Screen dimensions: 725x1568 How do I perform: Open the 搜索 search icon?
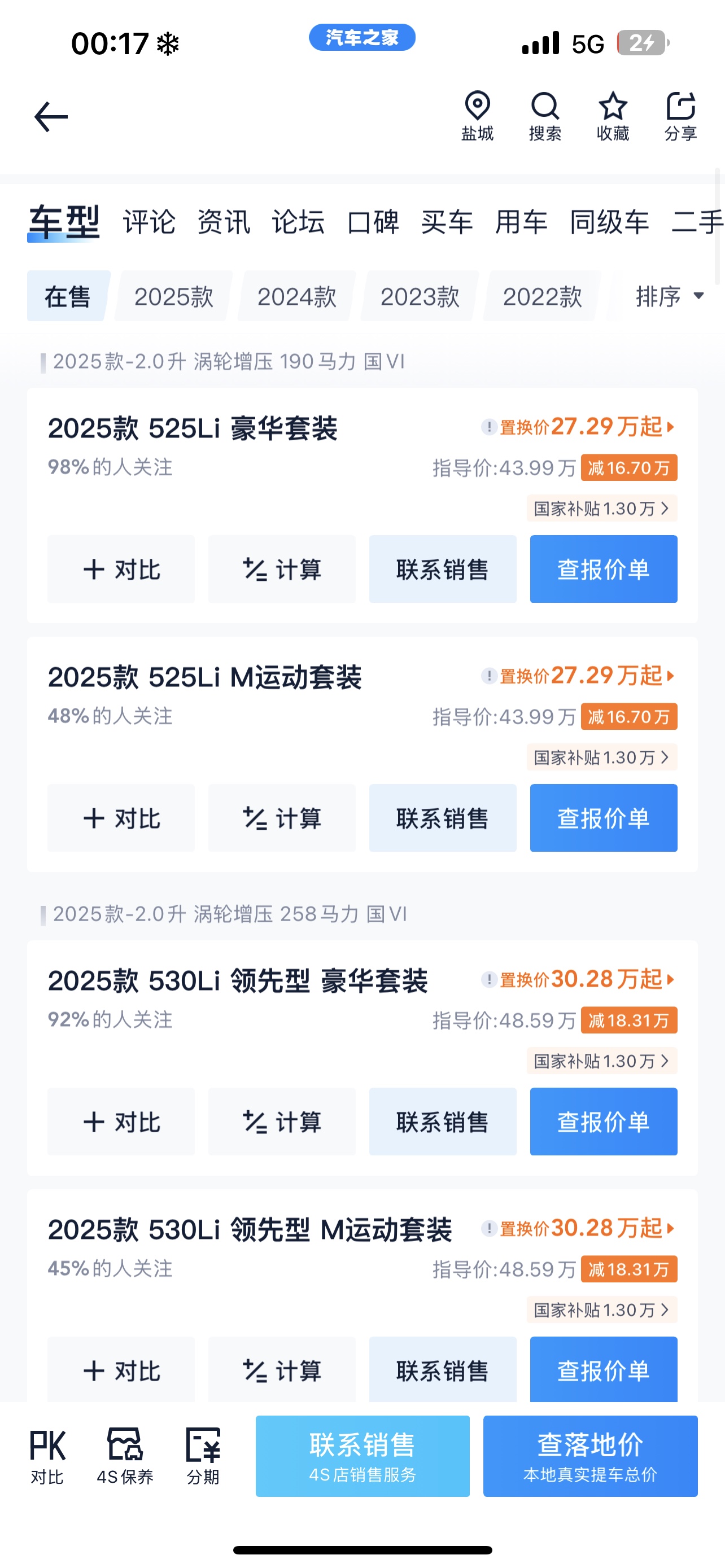(x=545, y=116)
